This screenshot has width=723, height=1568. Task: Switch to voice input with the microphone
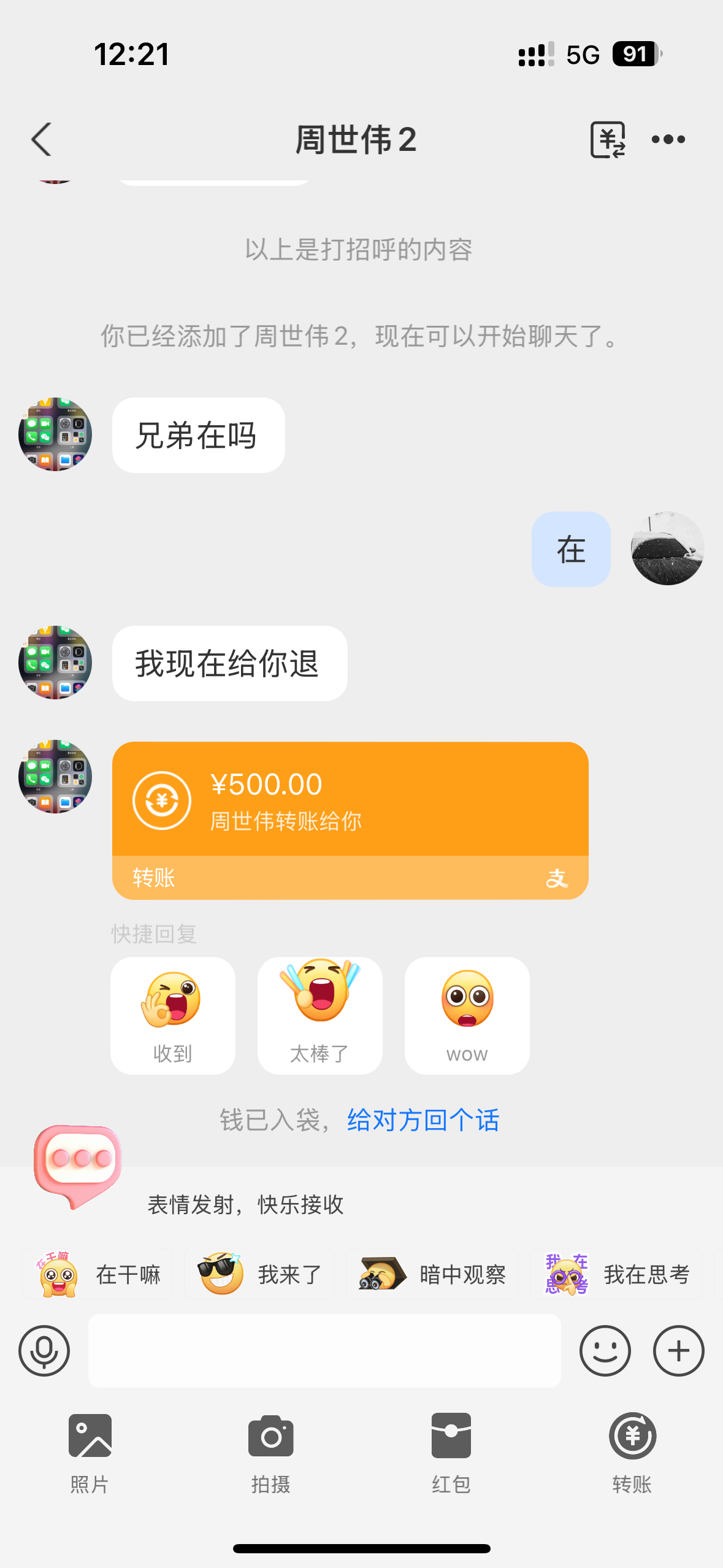(44, 1350)
